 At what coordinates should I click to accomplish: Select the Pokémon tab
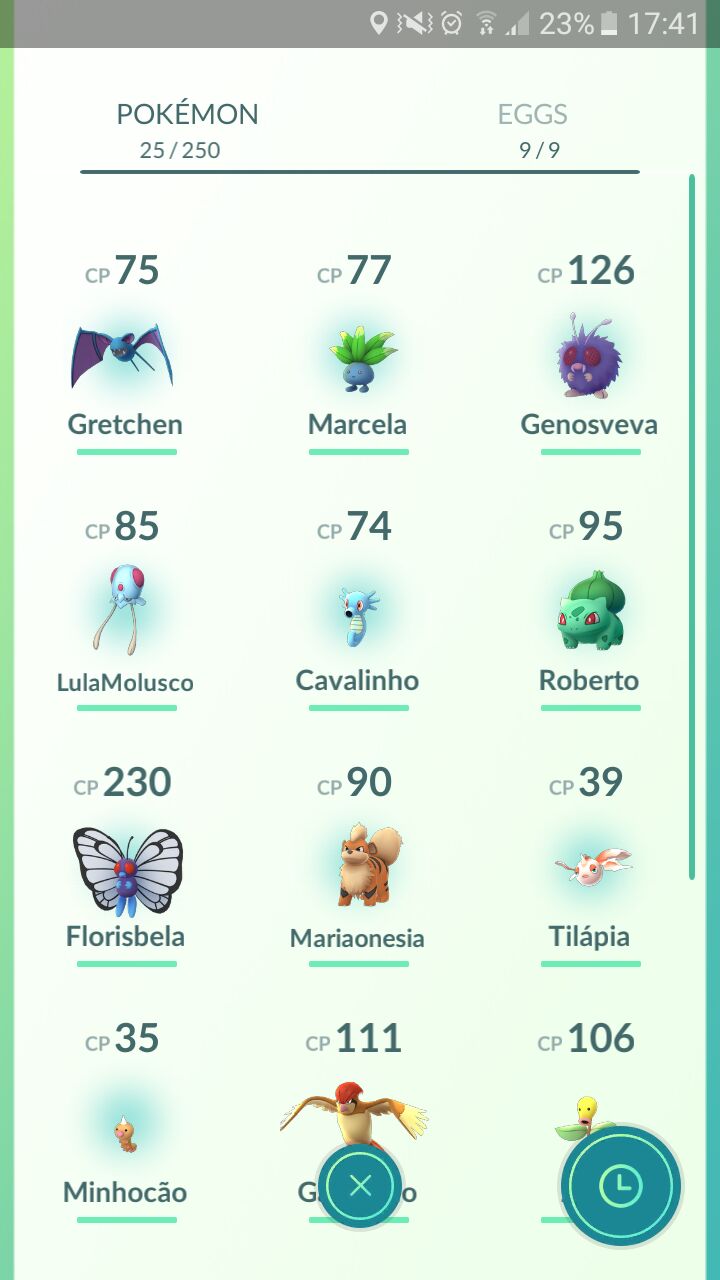(187, 130)
